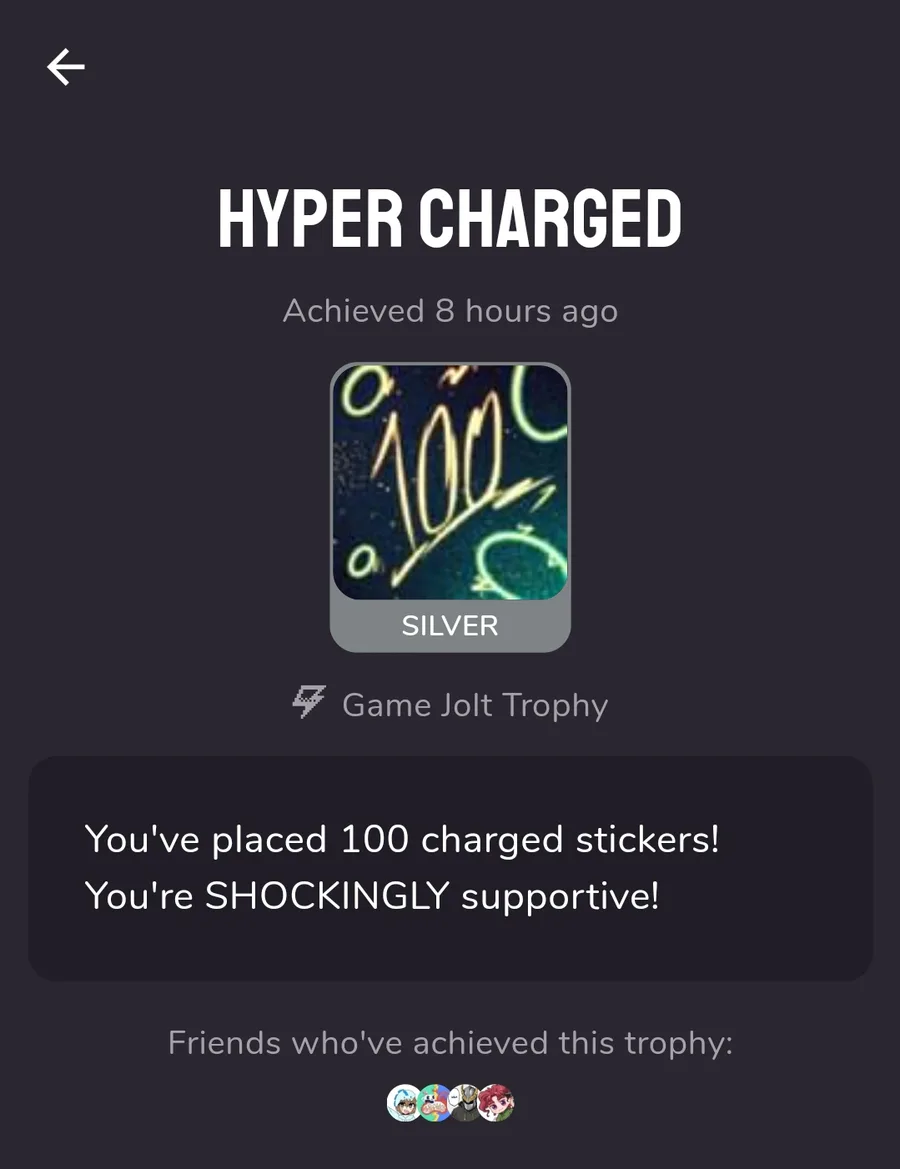Image resolution: width=900 pixels, height=1169 pixels.
Task: Open the Hyper Charged trophy image
Action: pyautogui.click(x=450, y=483)
